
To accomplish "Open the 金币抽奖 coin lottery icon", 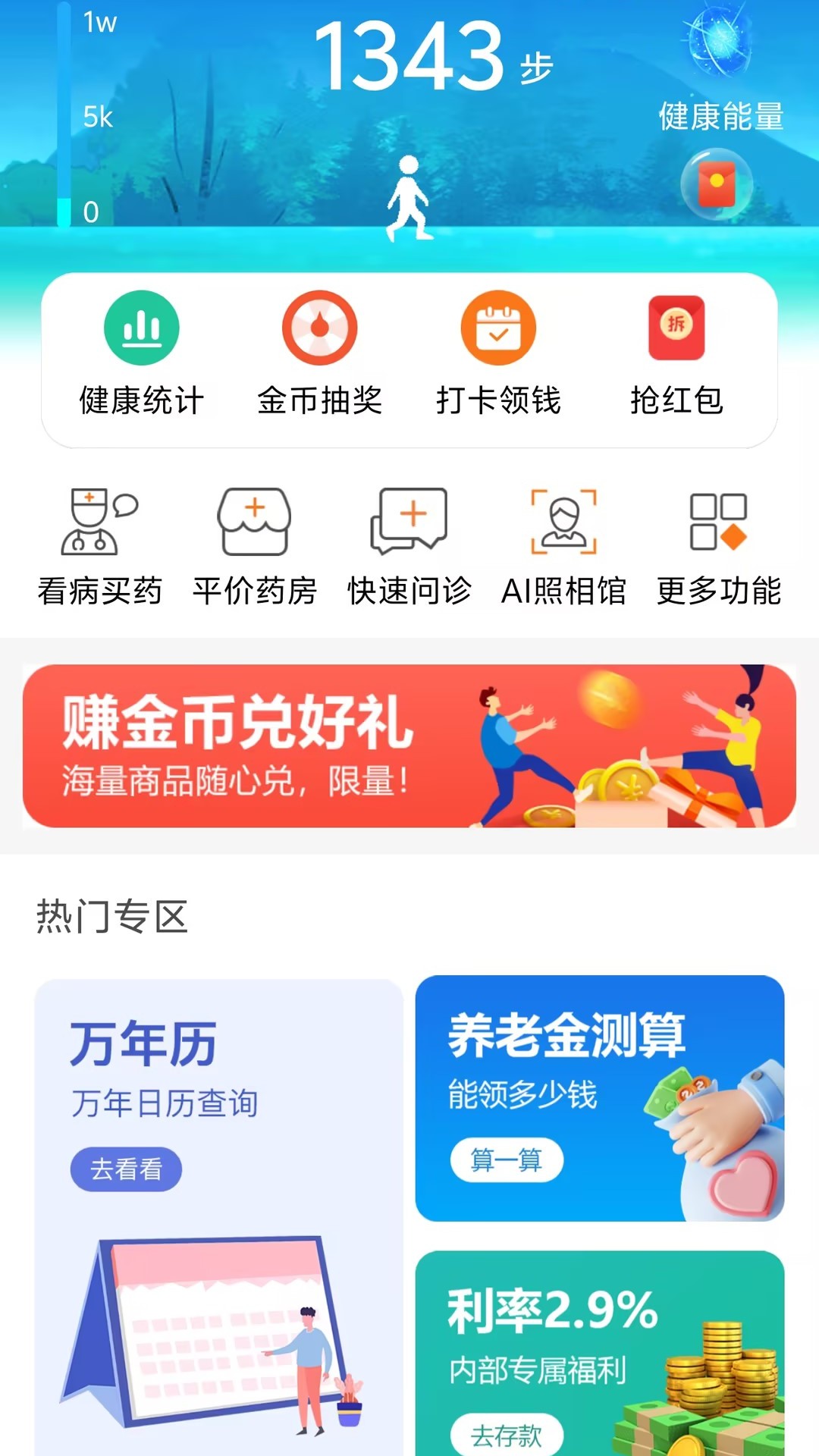I will 319,327.
